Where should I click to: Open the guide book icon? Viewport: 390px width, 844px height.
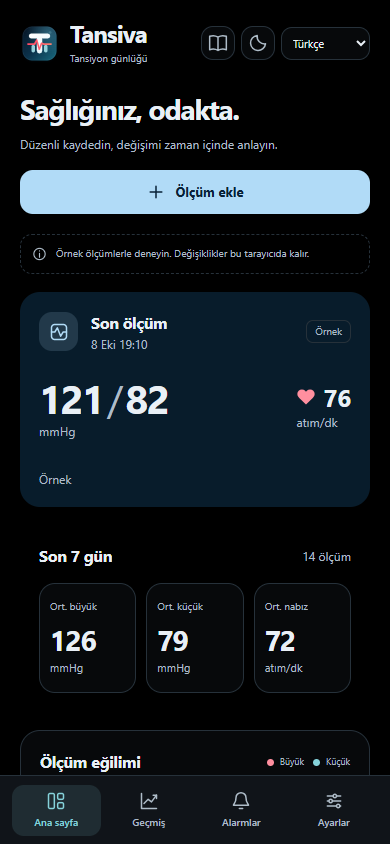[x=218, y=43]
